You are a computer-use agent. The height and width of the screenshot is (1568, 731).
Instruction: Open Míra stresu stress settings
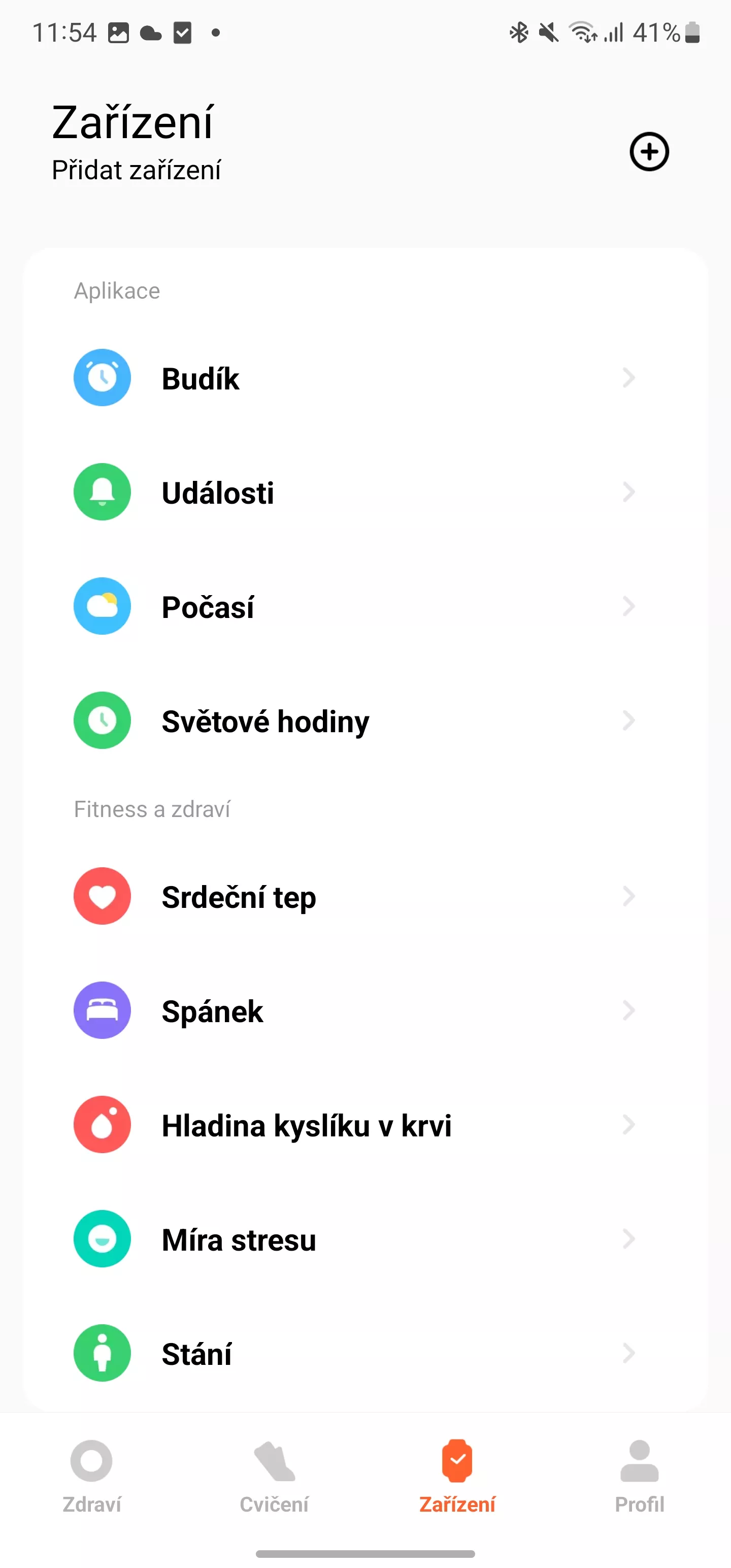(365, 1238)
